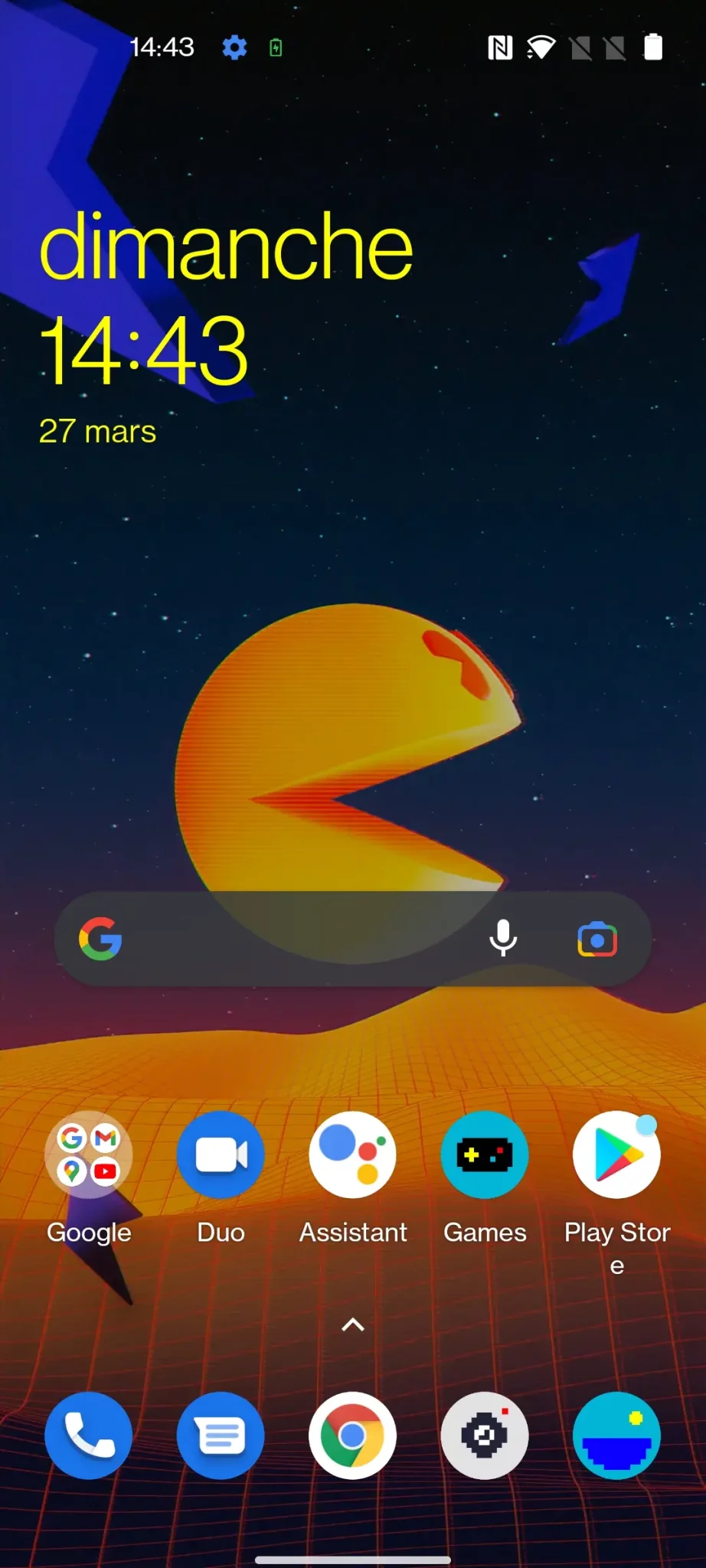Launch the Games app
The height and width of the screenshot is (1568, 706).
tap(485, 1155)
